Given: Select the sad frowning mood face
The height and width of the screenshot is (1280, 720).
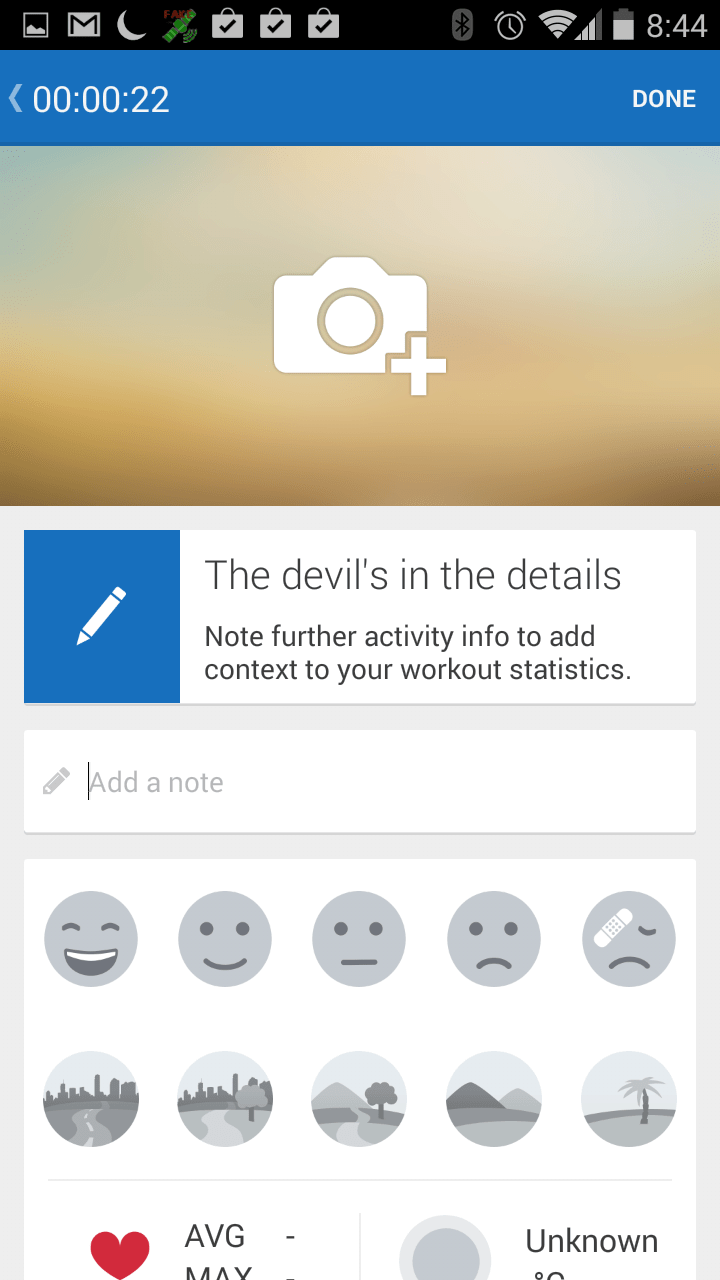Looking at the screenshot, I should pyautogui.click(x=494, y=939).
